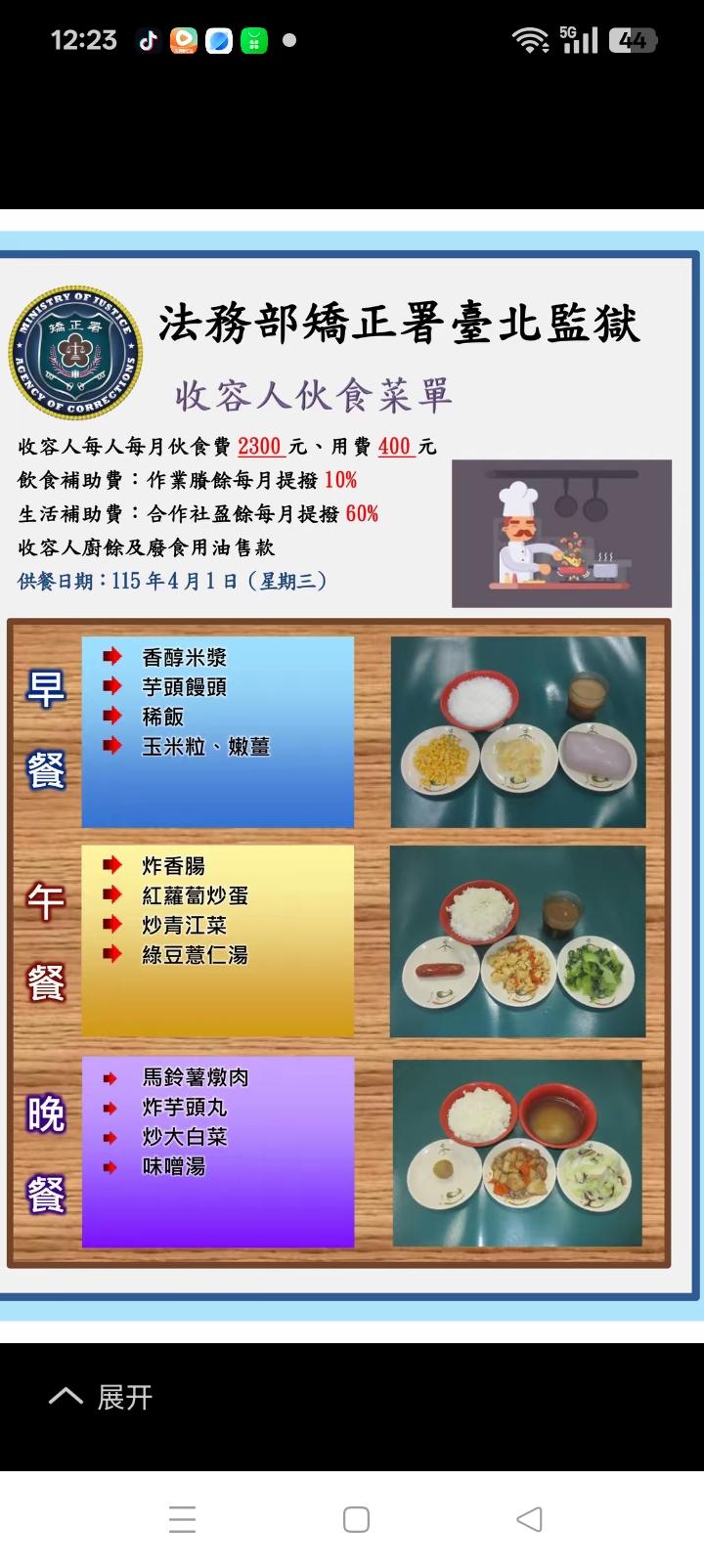Screen dimensions: 704x1568
Task: Tap the back navigation triangle
Action: pyautogui.click(x=527, y=1518)
